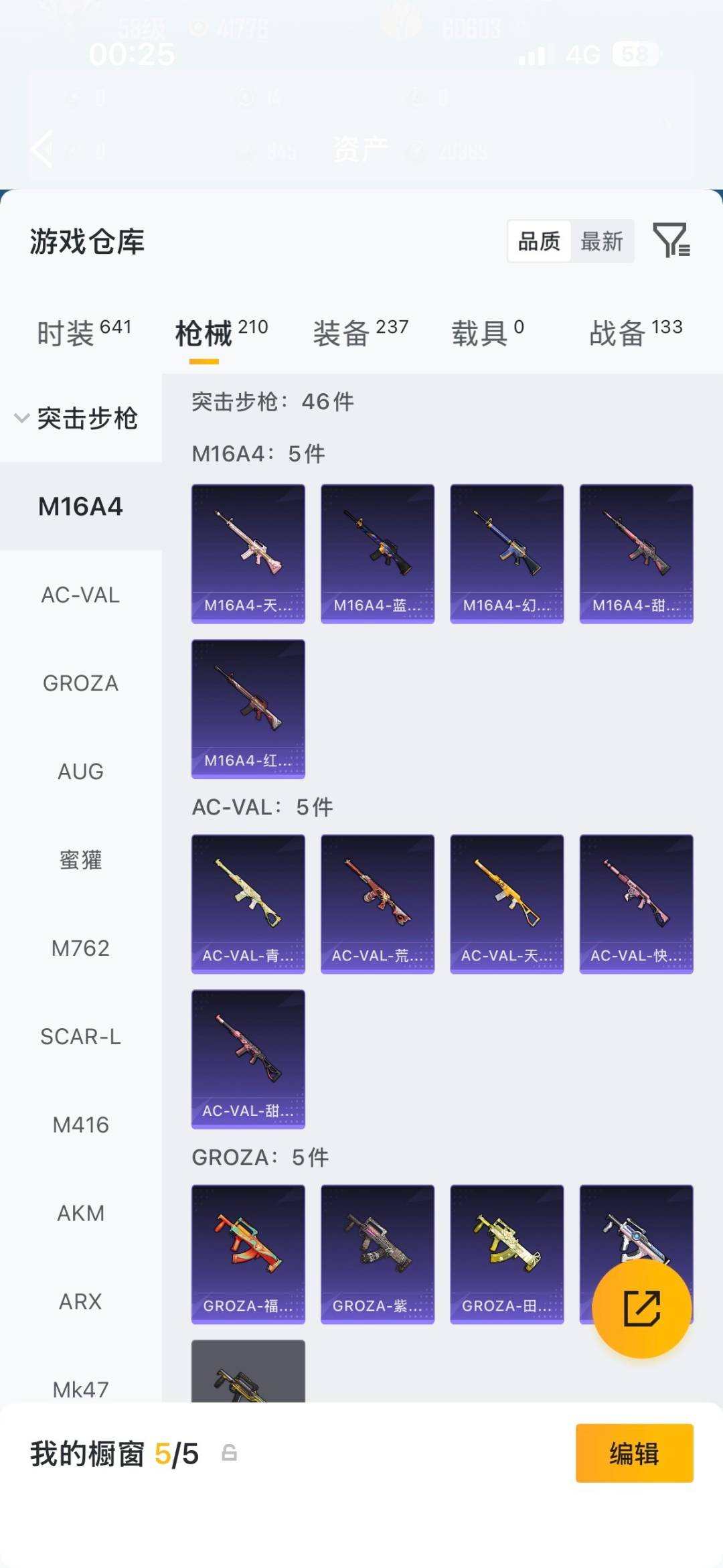Switch to the 战备 tab

point(636,332)
